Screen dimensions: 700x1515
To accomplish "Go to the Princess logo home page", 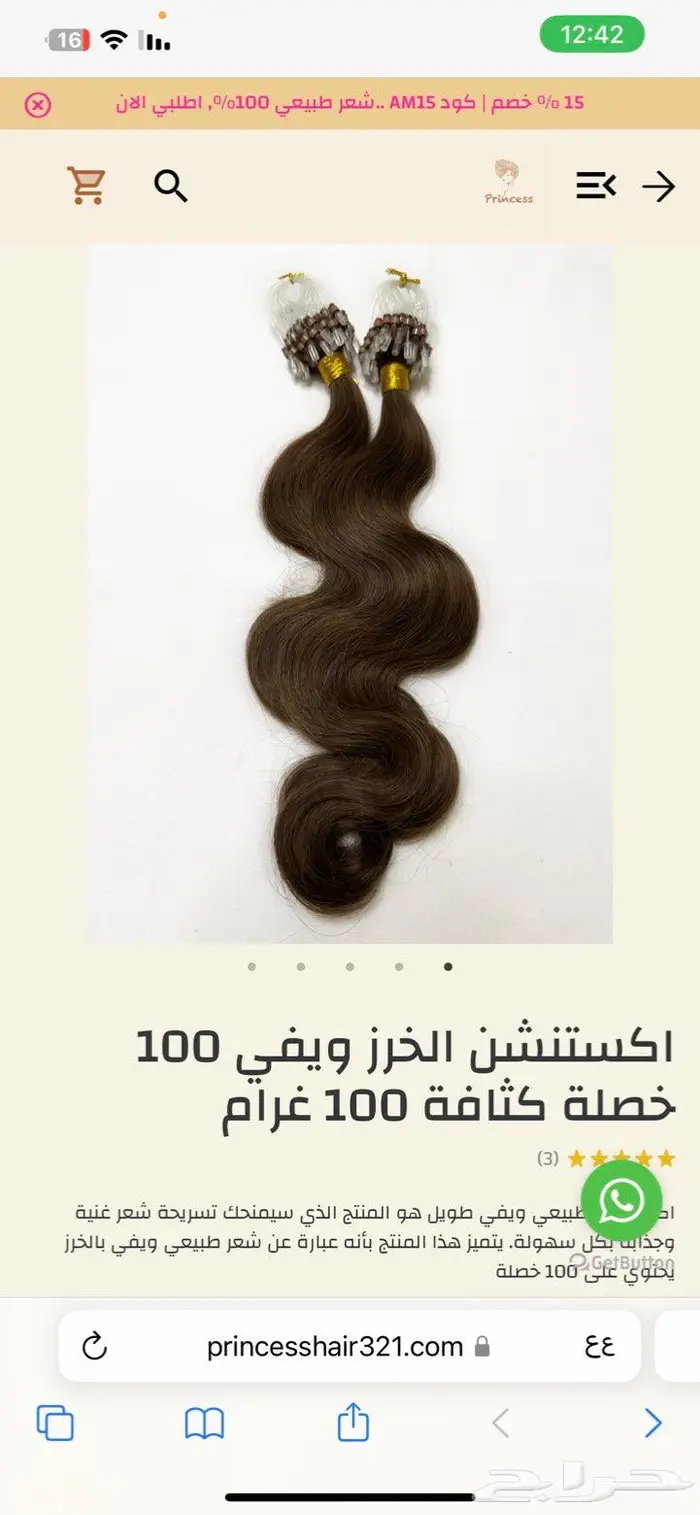I will [509, 184].
